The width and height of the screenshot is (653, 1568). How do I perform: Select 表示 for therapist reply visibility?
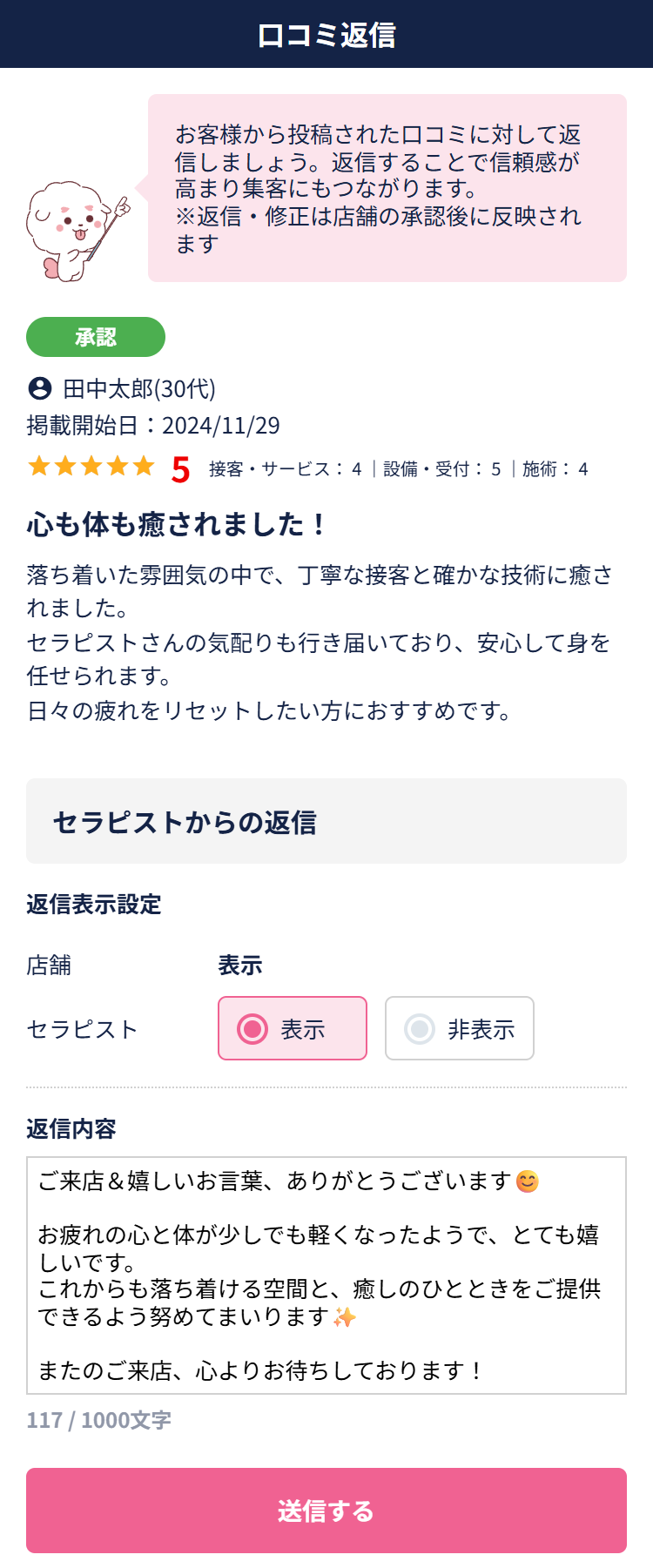click(x=292, y=1028)
